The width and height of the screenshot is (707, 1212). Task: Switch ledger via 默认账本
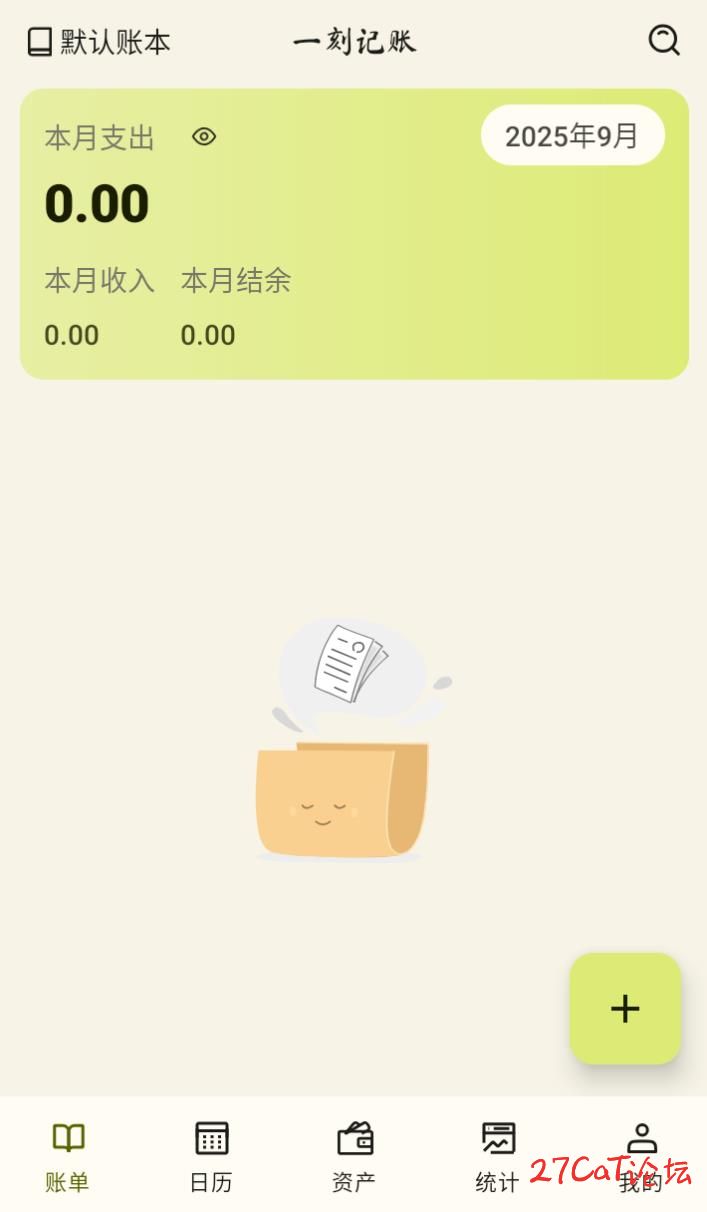click(x=98, y=42)
